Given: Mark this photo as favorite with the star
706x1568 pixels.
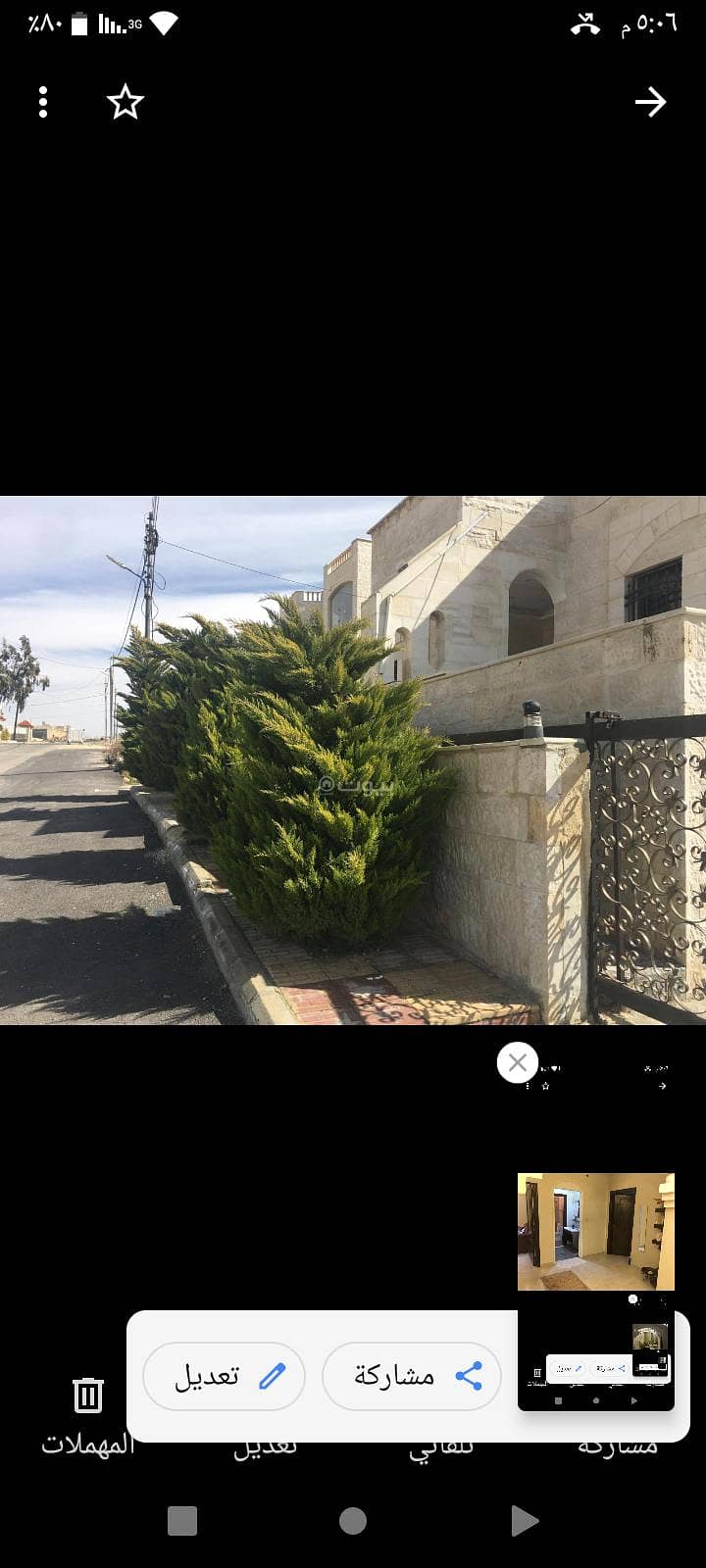Looking at the screenshot, I should click(x=126, y=102).
